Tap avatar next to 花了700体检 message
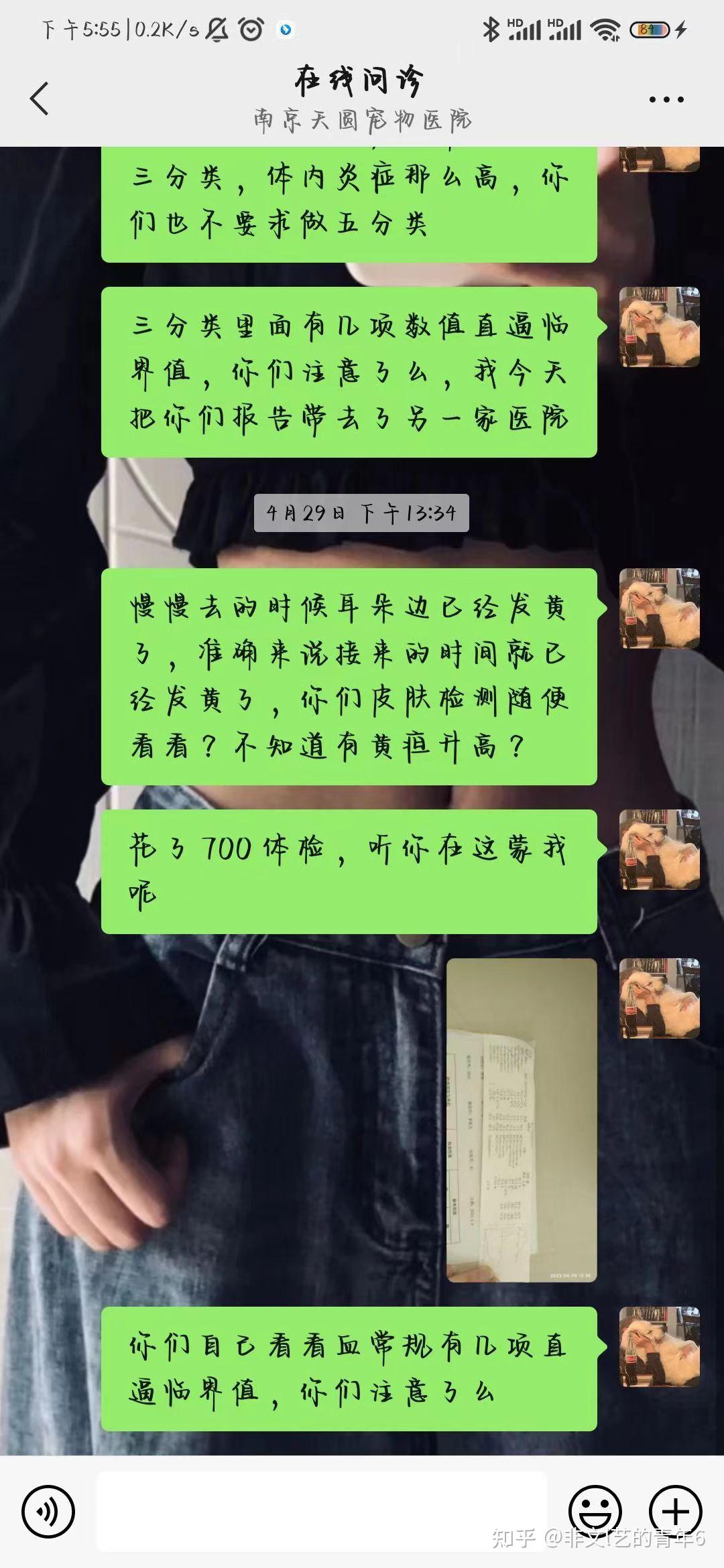Image resolution: width=724 pixels, height=1568 pixels. (x=659, y=850)
